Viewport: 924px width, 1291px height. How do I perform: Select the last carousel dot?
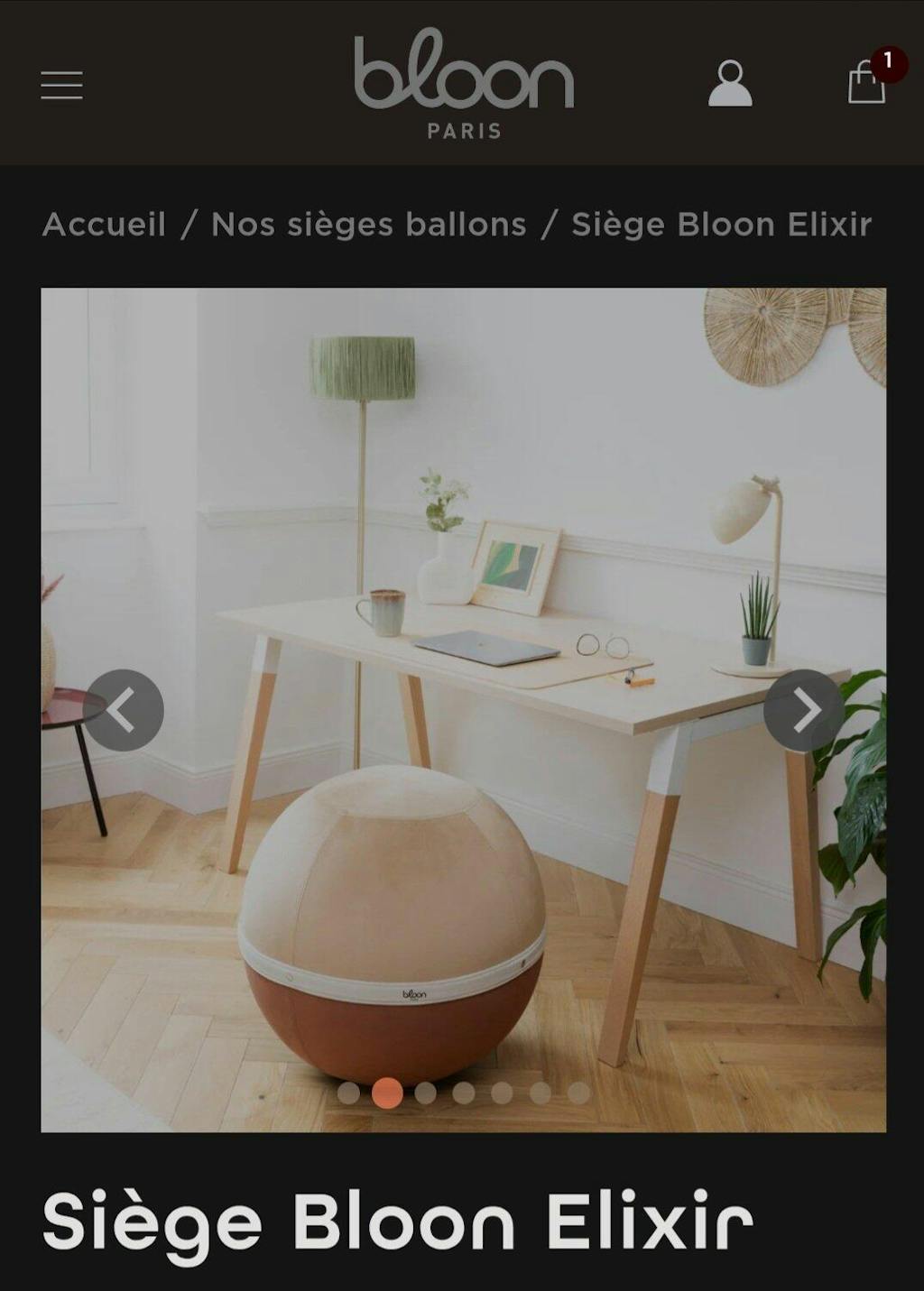(579, 1093)
